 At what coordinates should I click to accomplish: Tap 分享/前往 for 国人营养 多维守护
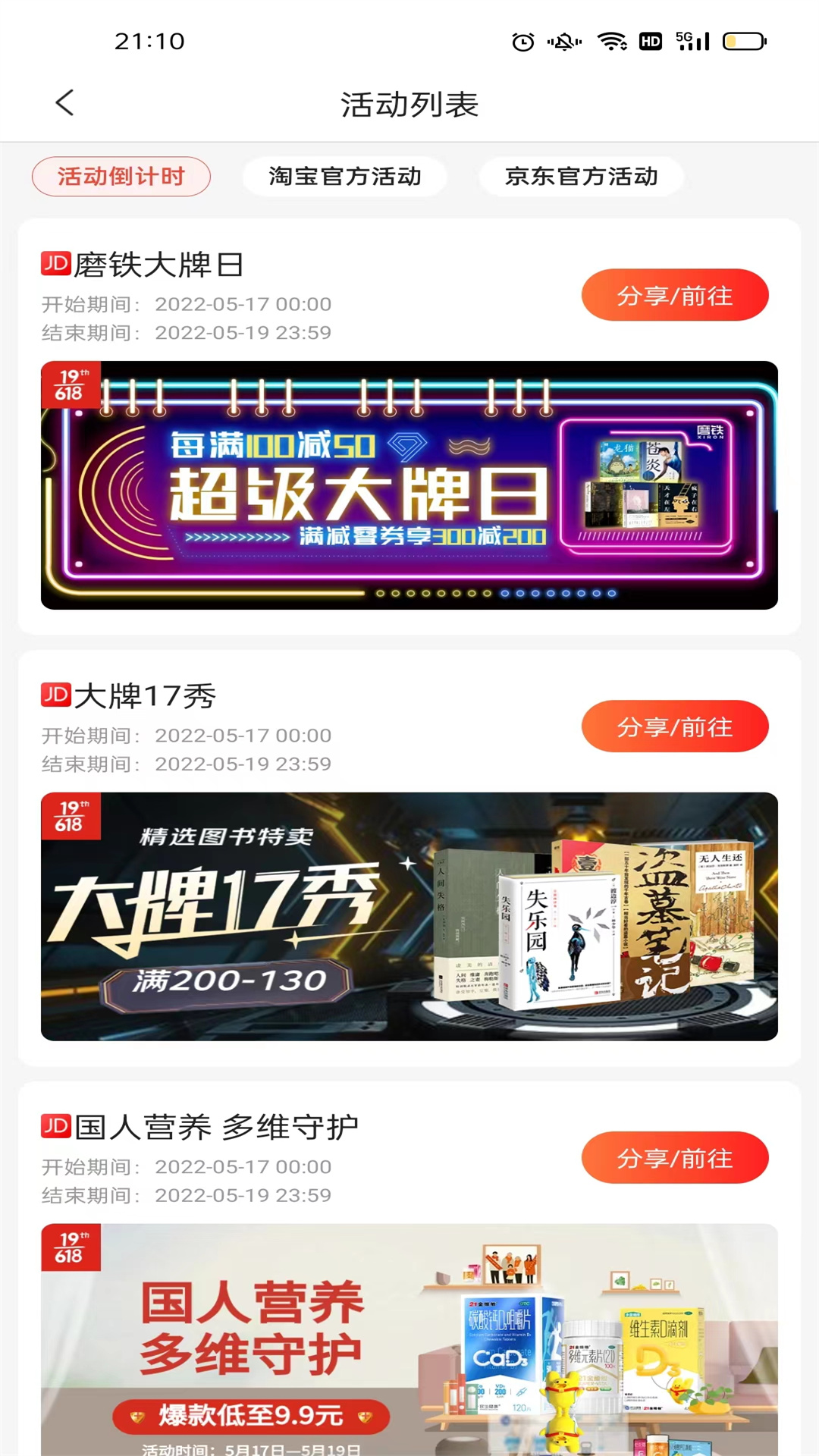point(675,1157)
